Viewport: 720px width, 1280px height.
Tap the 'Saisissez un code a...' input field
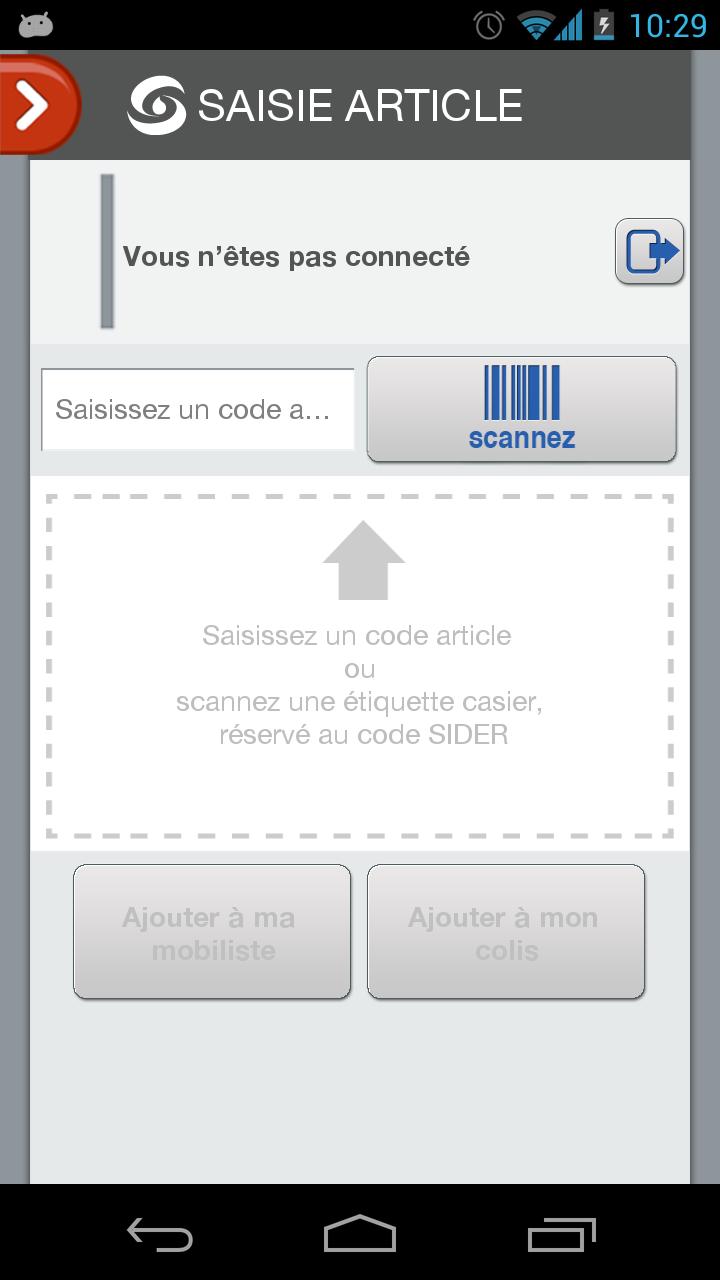(x=197, y=409)
